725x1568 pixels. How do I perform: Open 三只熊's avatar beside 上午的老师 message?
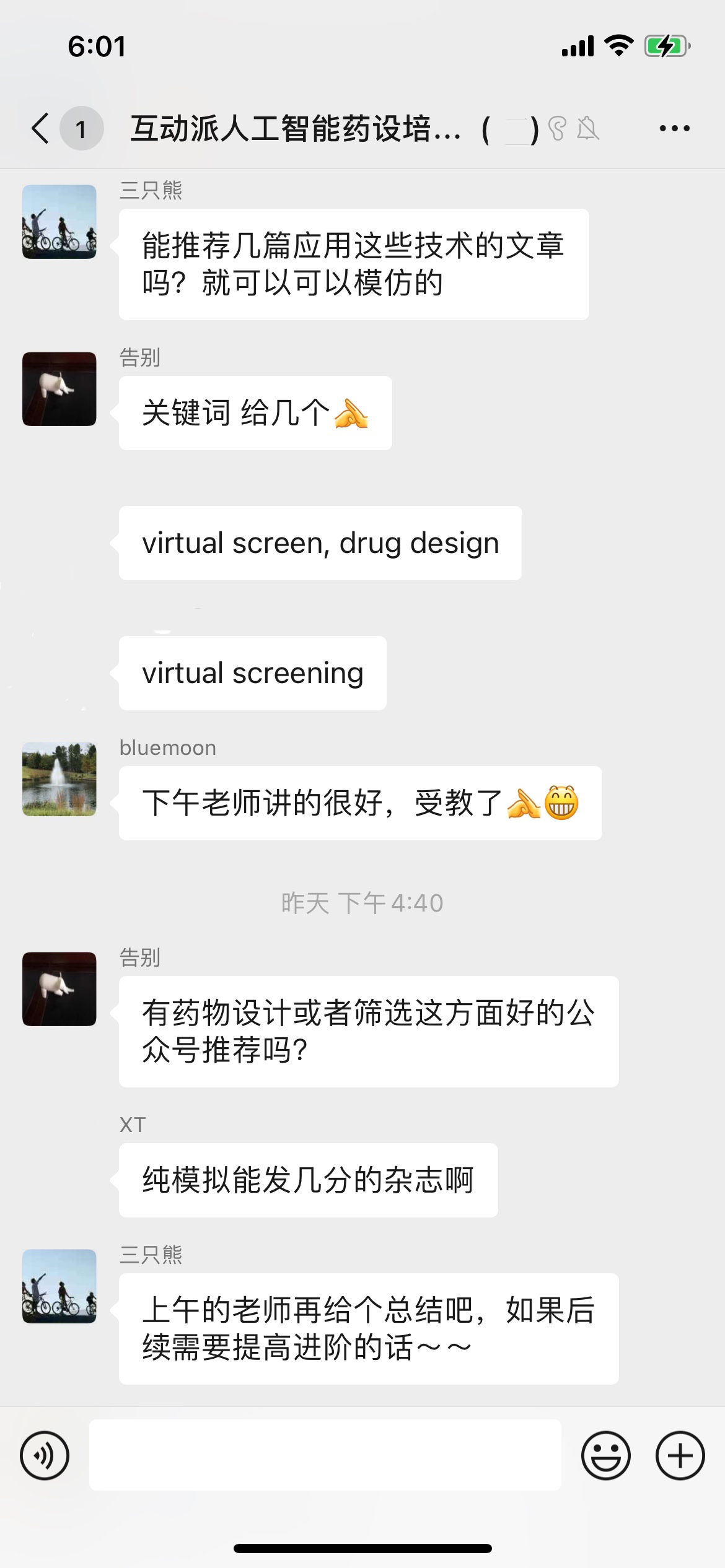[x=59, y=1286]
